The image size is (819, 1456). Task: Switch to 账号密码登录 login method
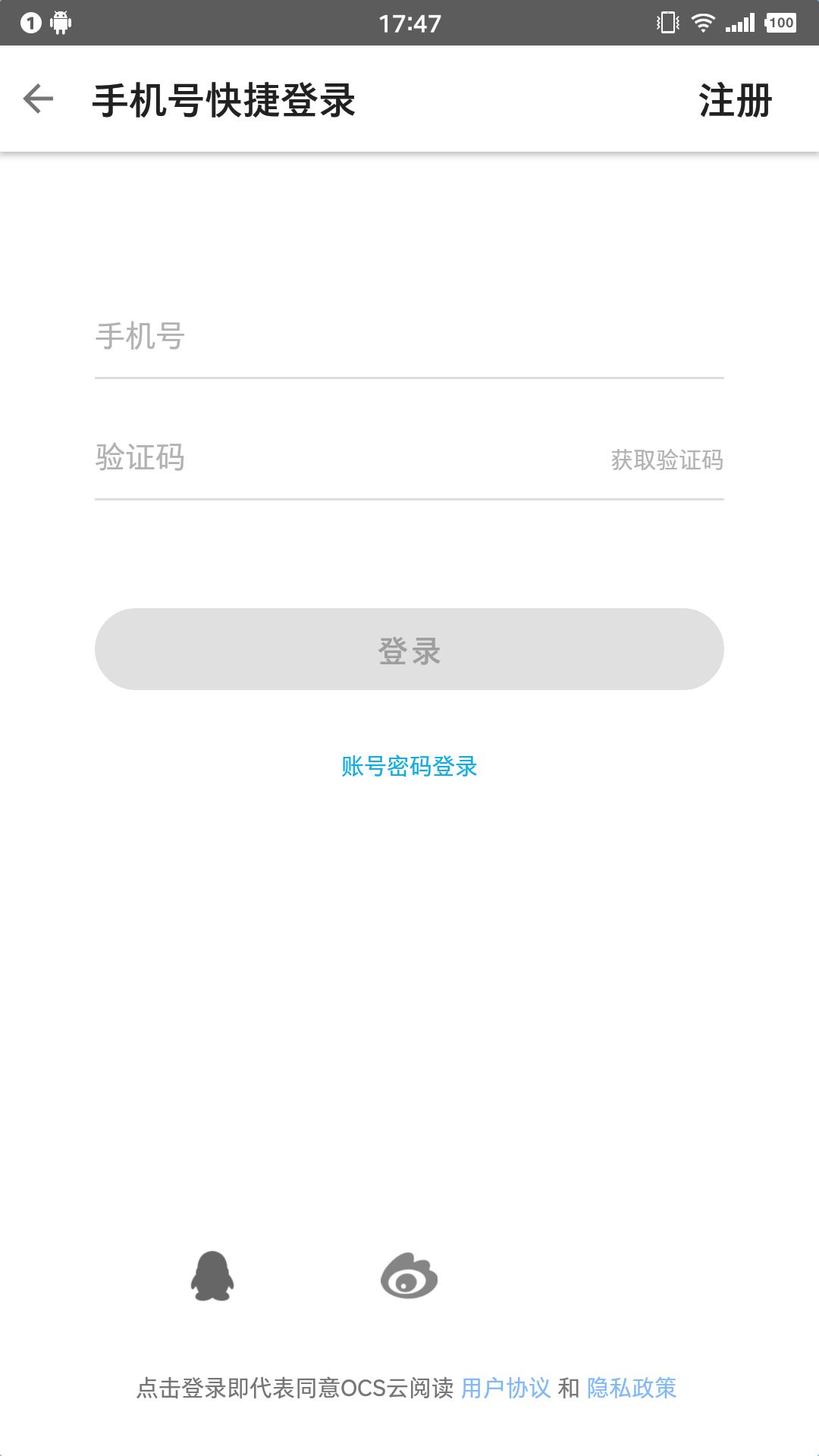click(409, 767)
